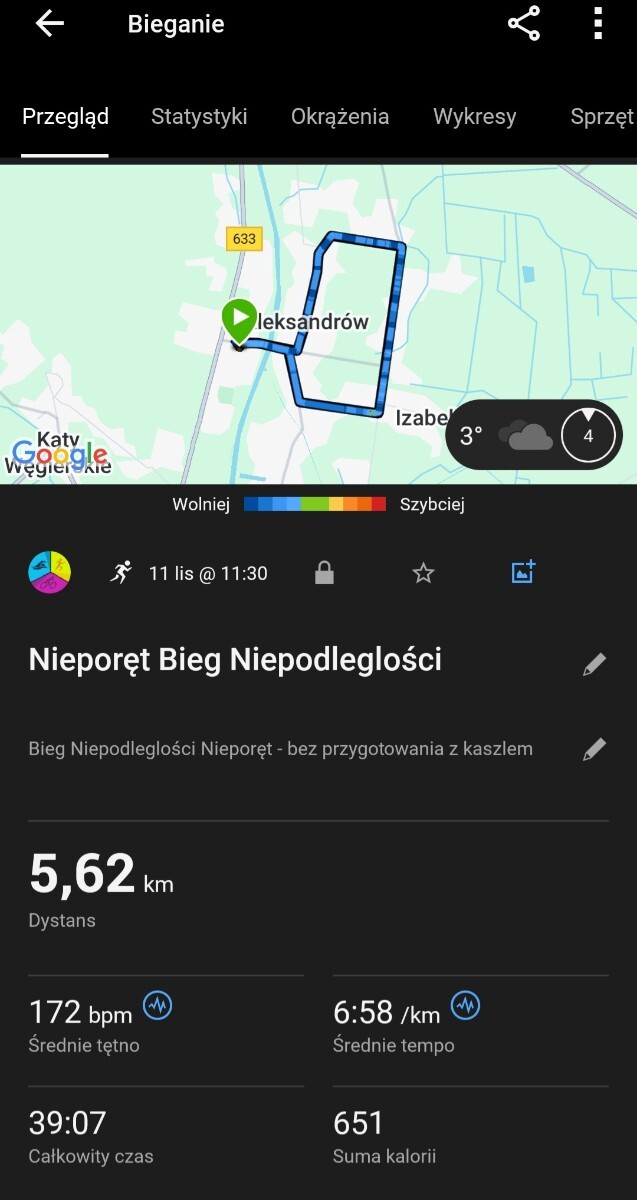Image resolution: width=637 pixels, height=1200 pixels.
Task: Share this running activity
Action: pyautogui.click(x=524, y=24)
